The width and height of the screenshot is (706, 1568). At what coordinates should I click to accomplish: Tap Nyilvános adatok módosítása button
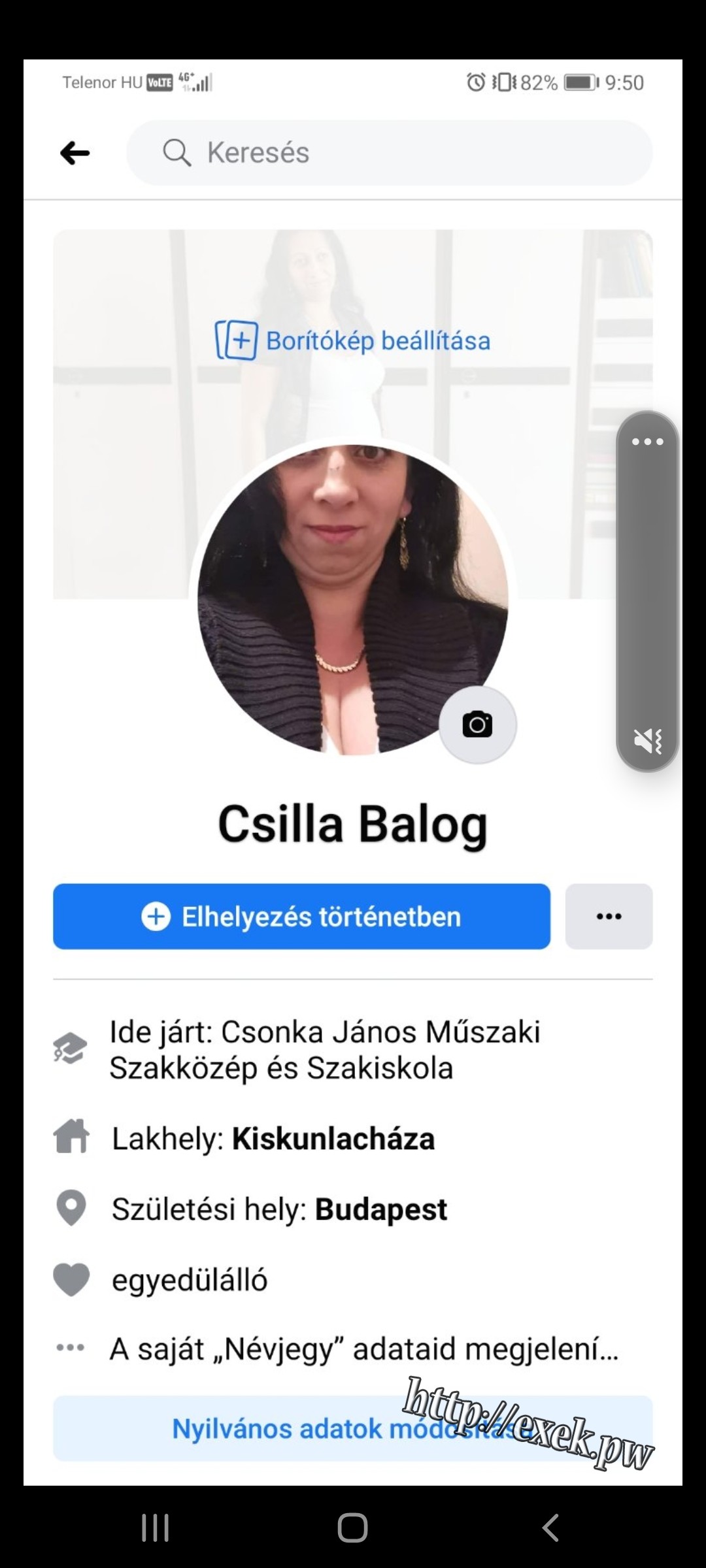(x=353, y=1428)
